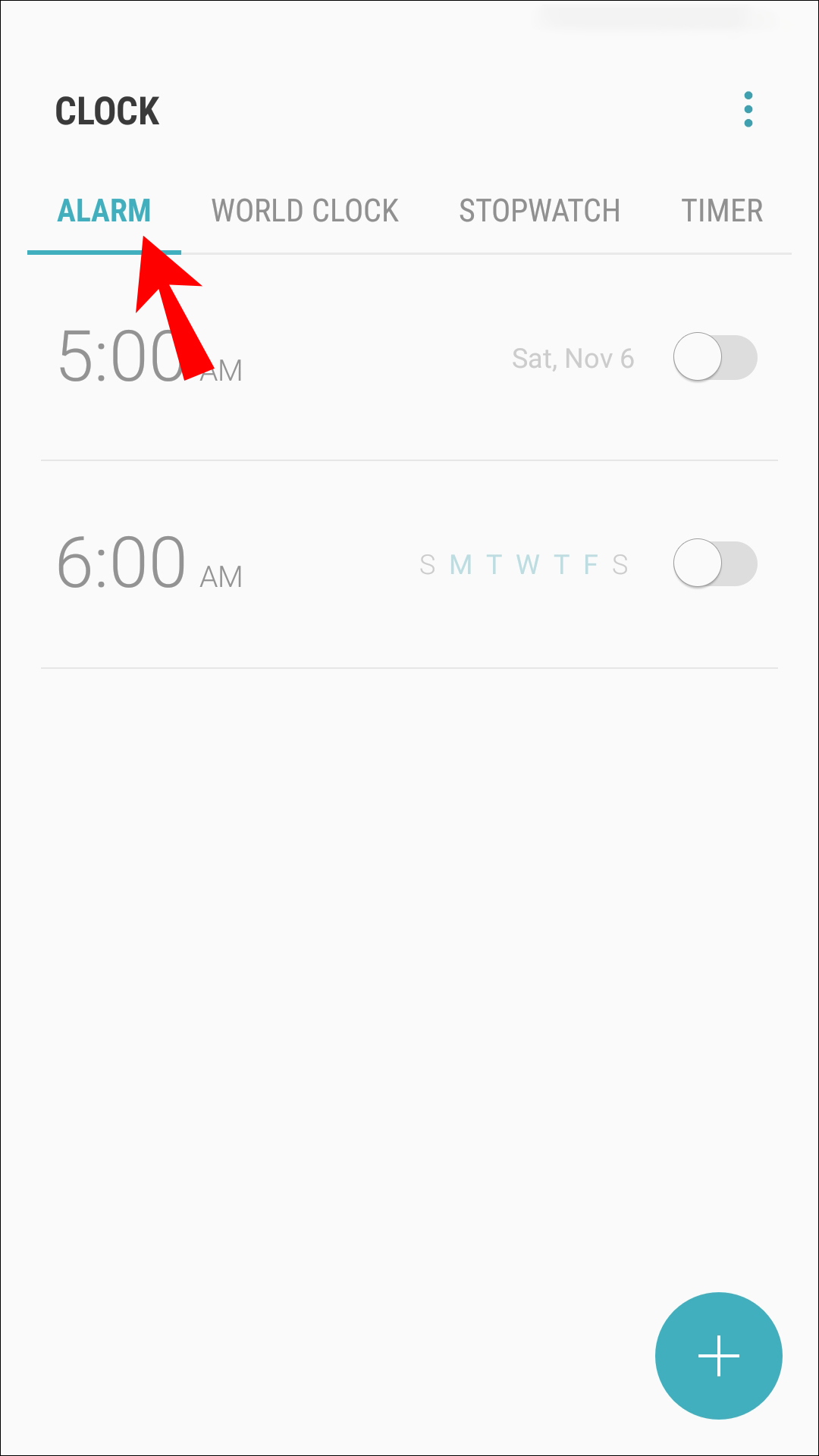
Task: Open the three-dot overflow menu
Action: click(748, 110)
